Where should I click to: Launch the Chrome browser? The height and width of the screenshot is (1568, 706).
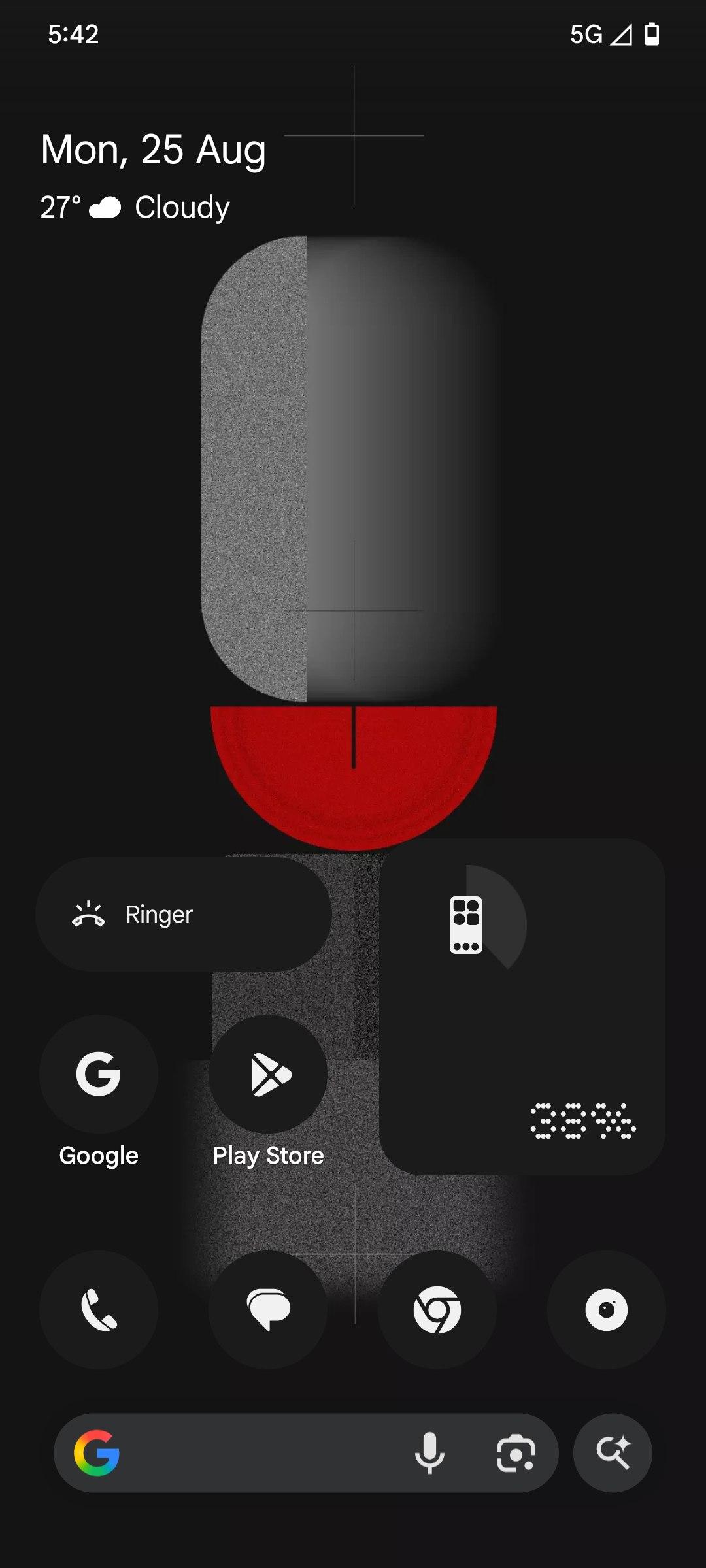[437, 1310]
